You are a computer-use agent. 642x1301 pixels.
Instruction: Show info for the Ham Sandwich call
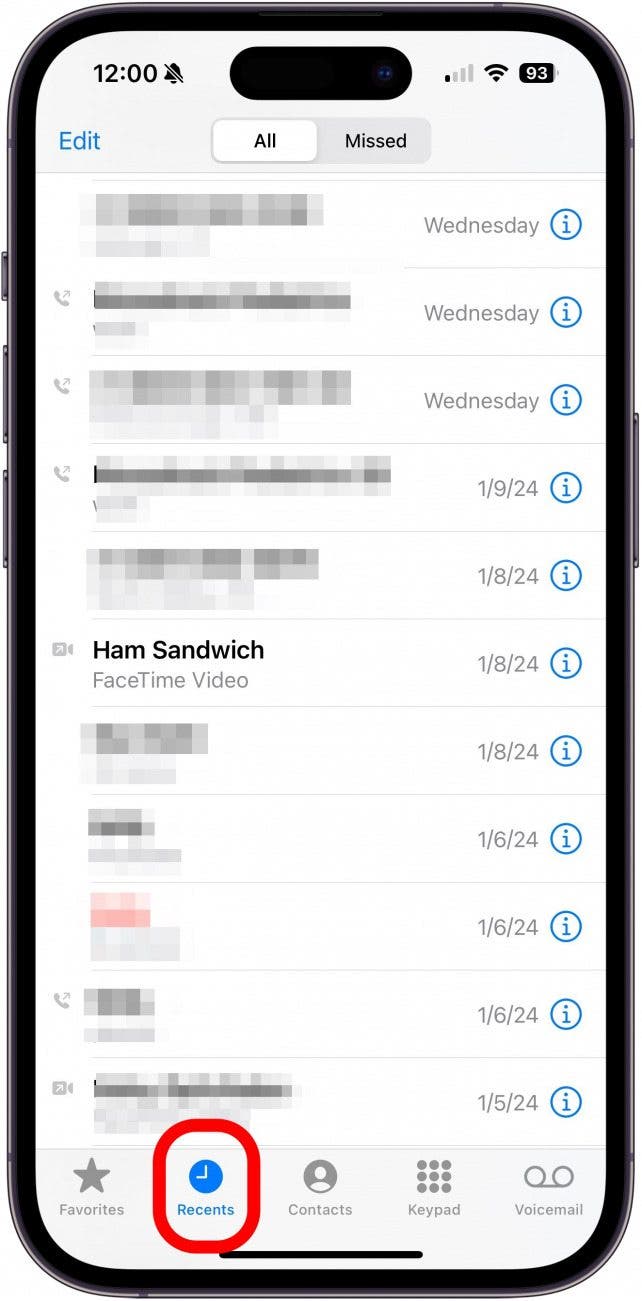click(566, 663)
